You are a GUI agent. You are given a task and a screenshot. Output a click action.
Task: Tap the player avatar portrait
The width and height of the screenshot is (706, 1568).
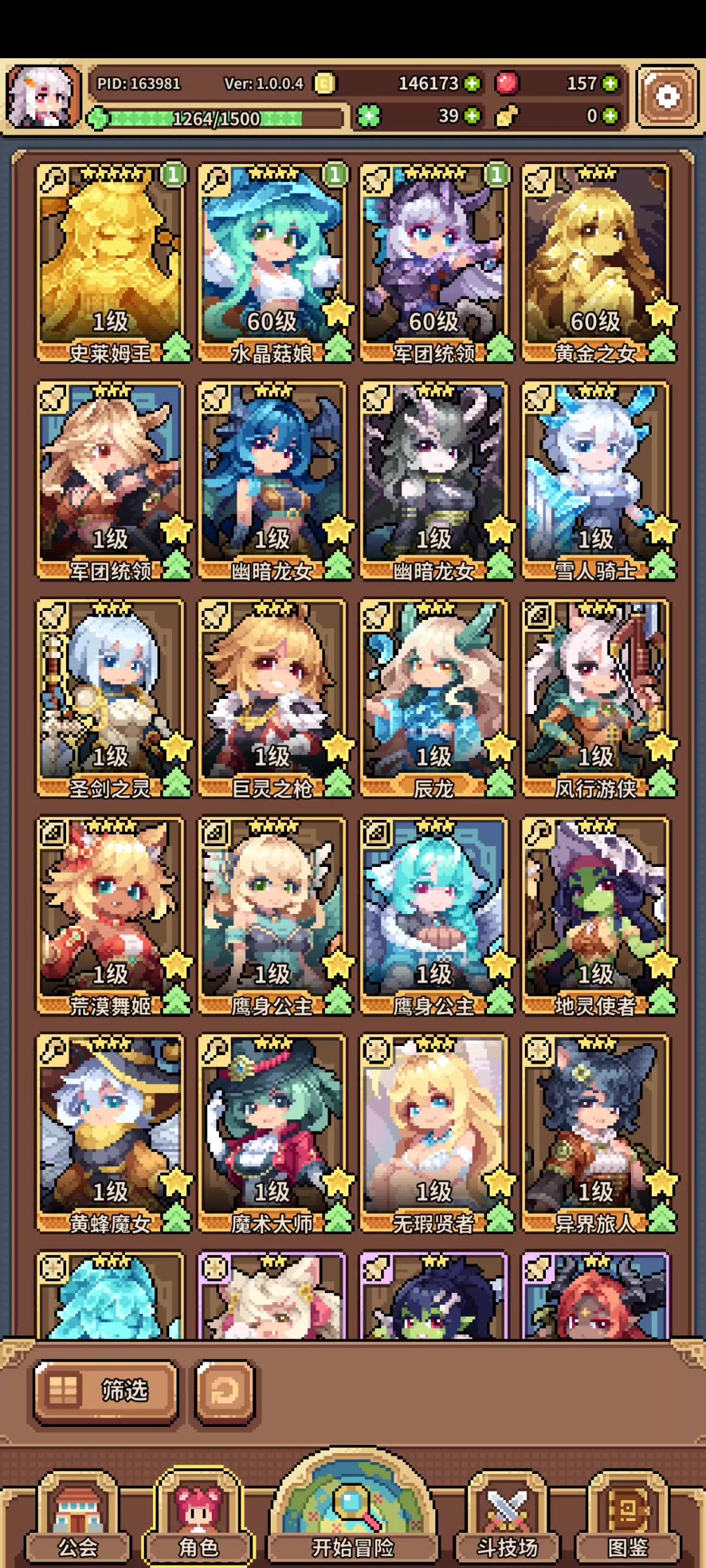pos(44,97)
